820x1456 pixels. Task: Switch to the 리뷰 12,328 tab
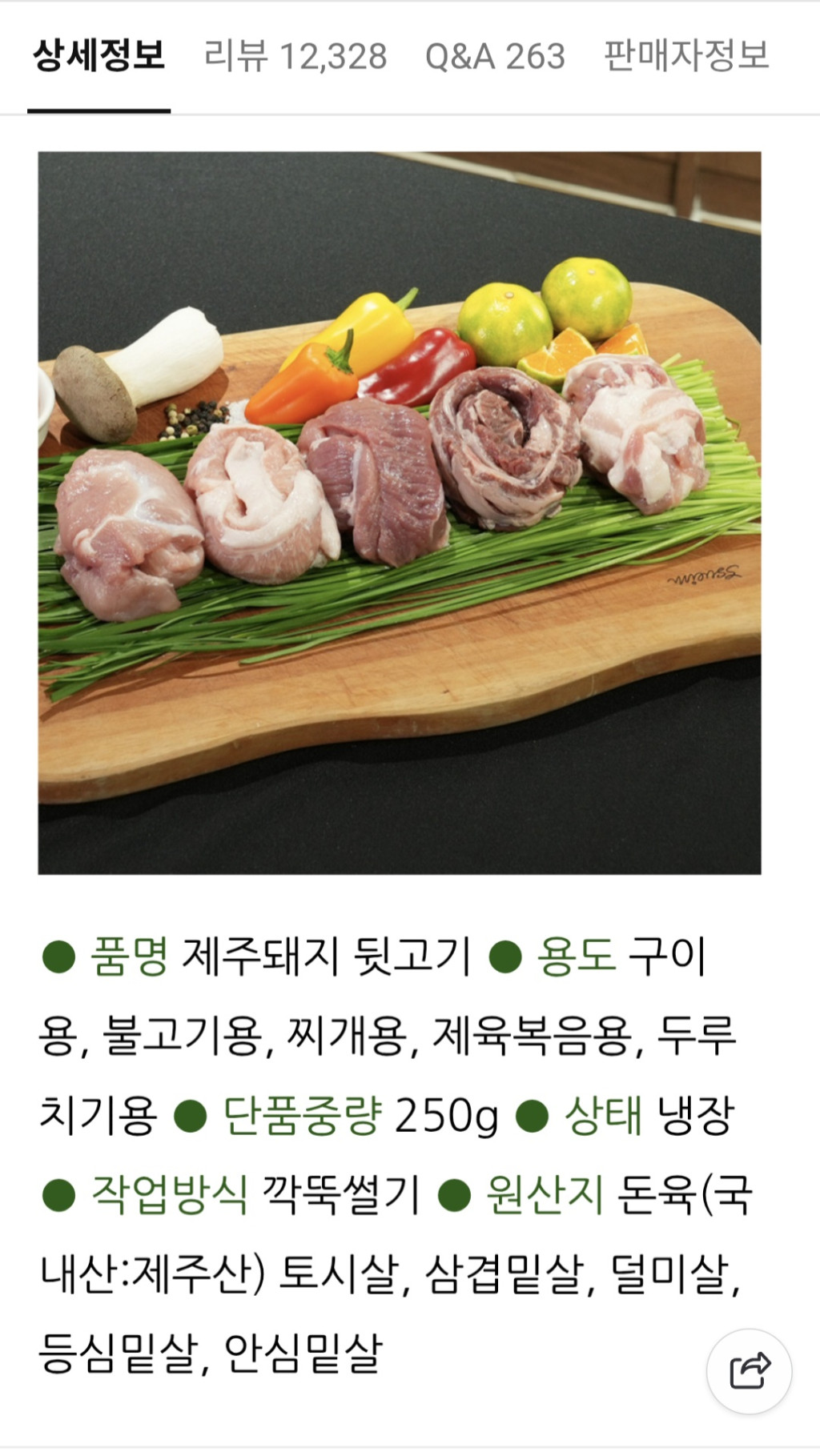(x=295, y=56)
